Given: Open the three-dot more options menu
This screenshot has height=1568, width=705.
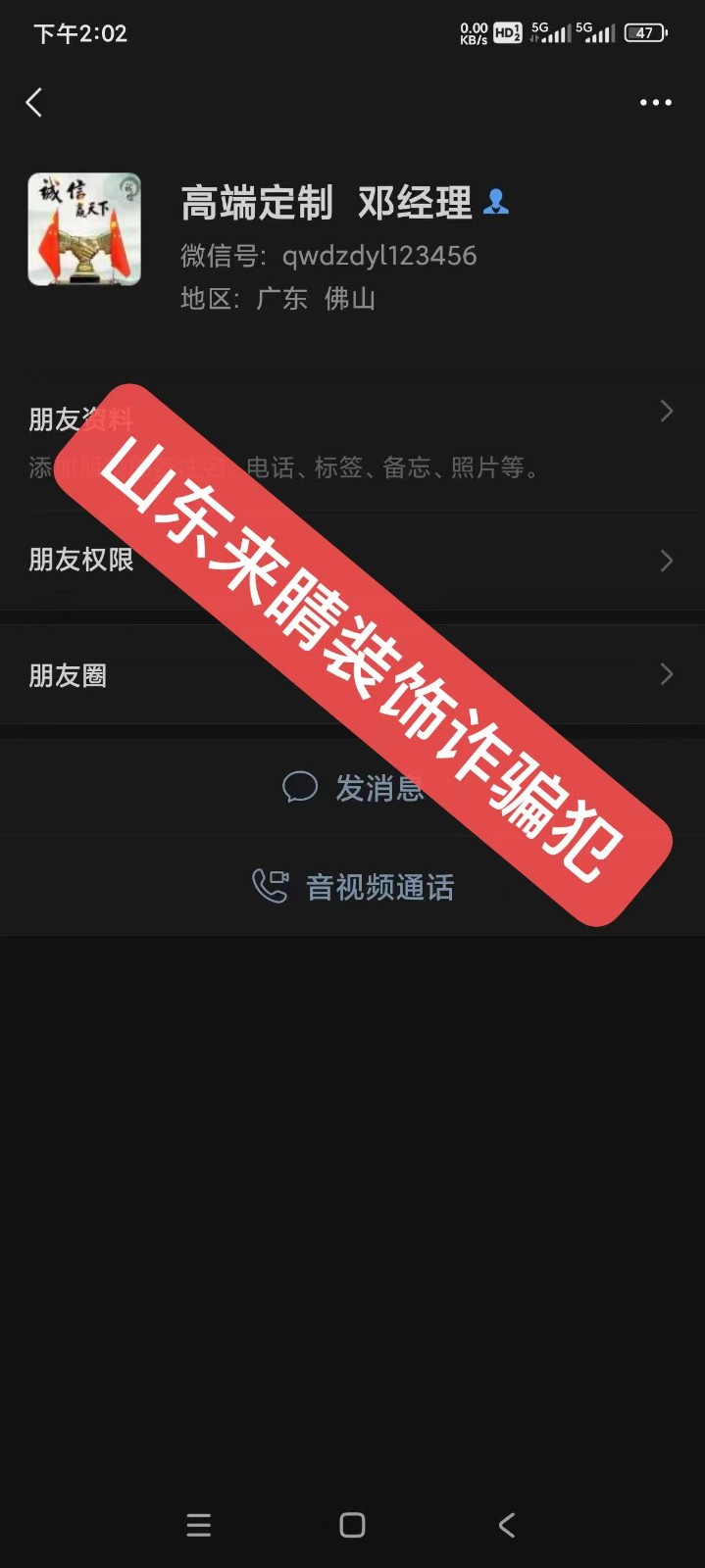Looking at the screenshot, I should click(x=655, y=103).
